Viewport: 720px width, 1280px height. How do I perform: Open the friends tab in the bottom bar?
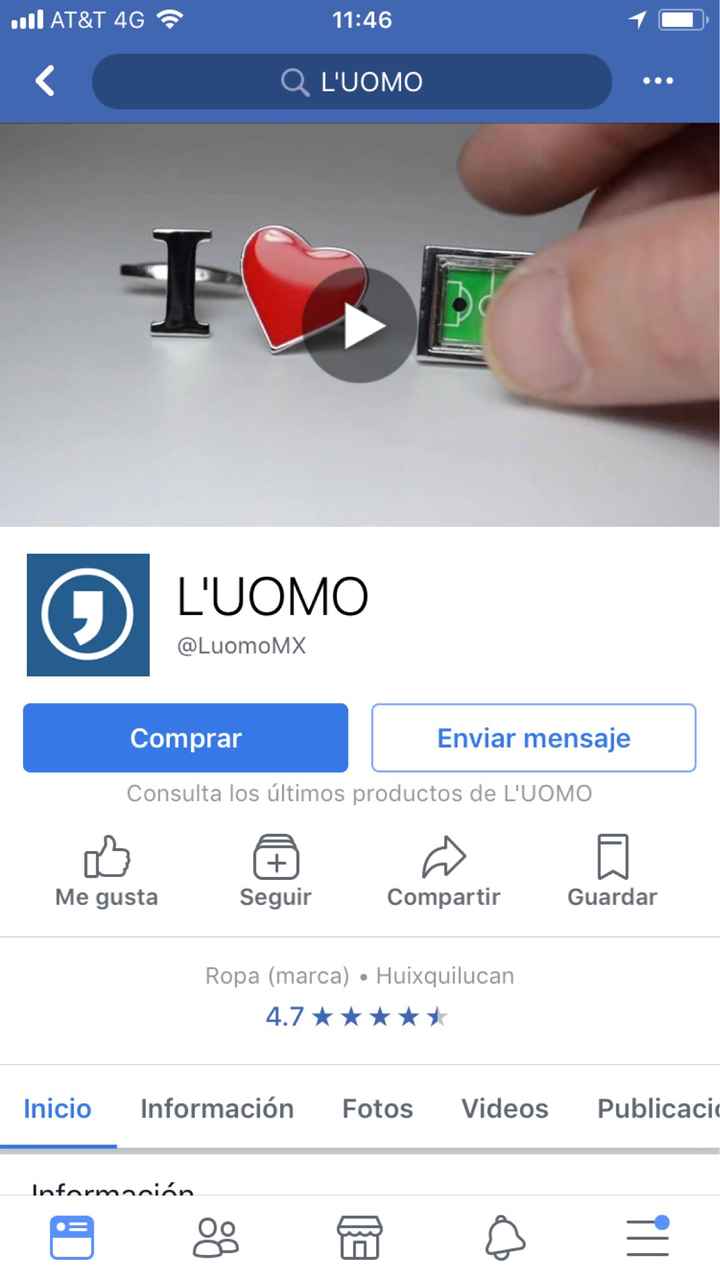tap(216, 1237)
